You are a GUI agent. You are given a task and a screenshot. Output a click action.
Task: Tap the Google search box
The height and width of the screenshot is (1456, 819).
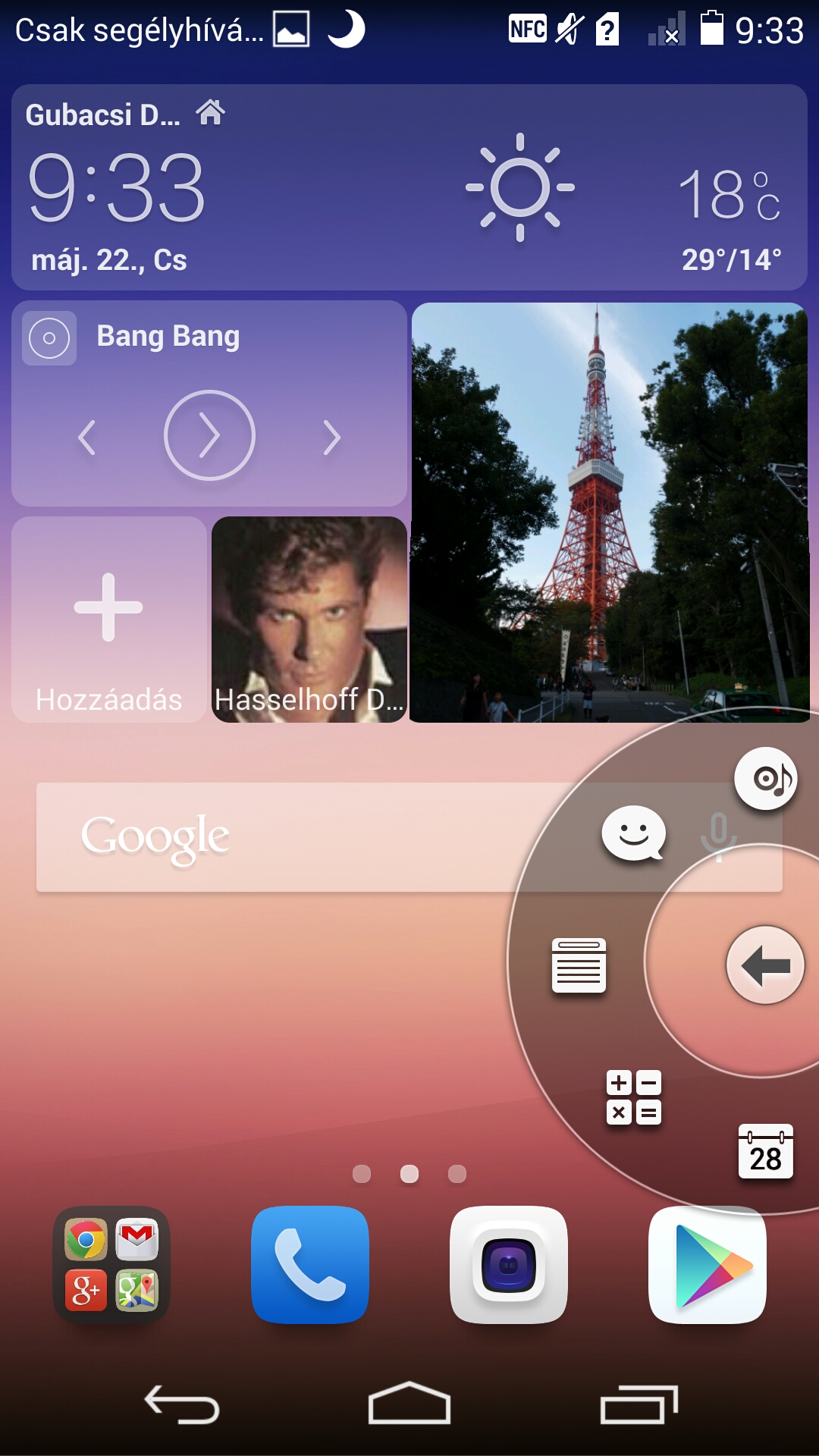303,836
